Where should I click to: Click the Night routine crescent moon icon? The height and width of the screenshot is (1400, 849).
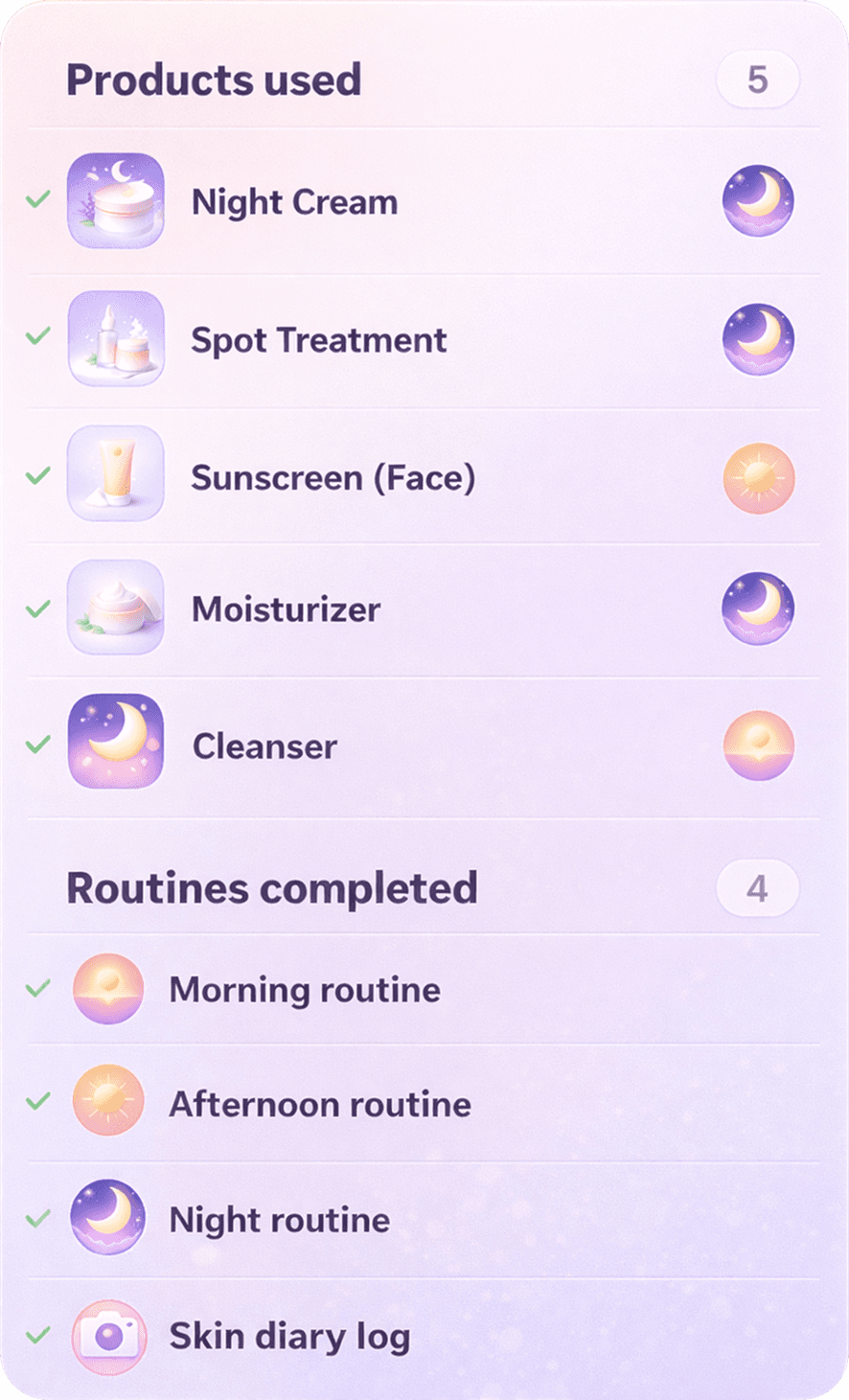pos(108,1218)
